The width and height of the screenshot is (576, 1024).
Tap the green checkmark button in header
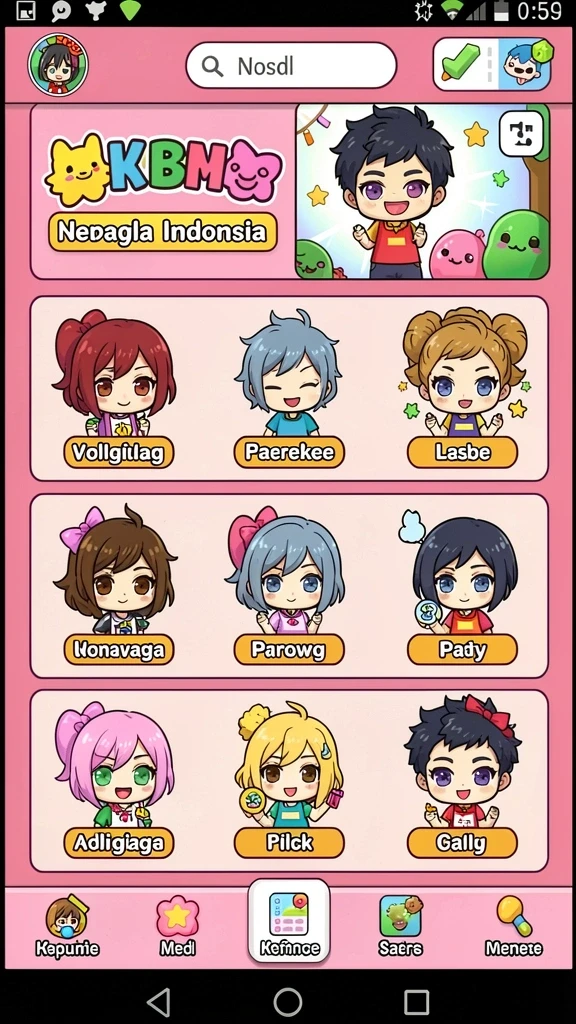[464, 64]
